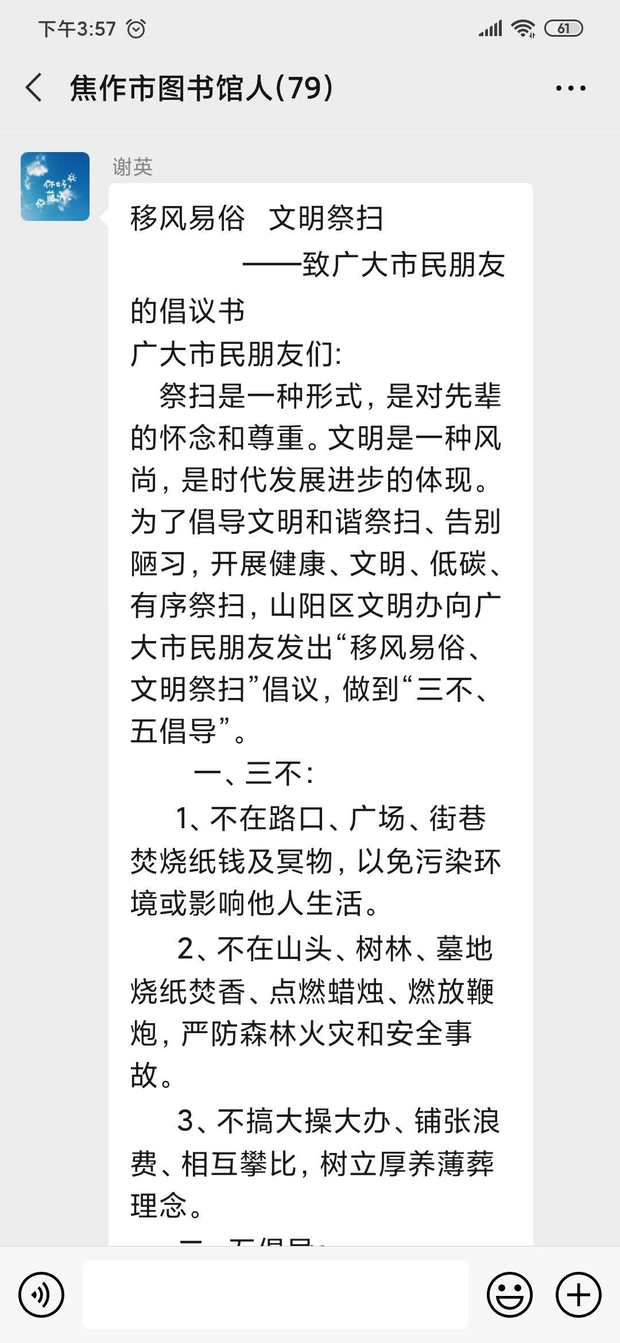This screenshot has height=1343, width=620.
Task: Open the three-dot group chat menu
Action: click(x=570, y=88)
